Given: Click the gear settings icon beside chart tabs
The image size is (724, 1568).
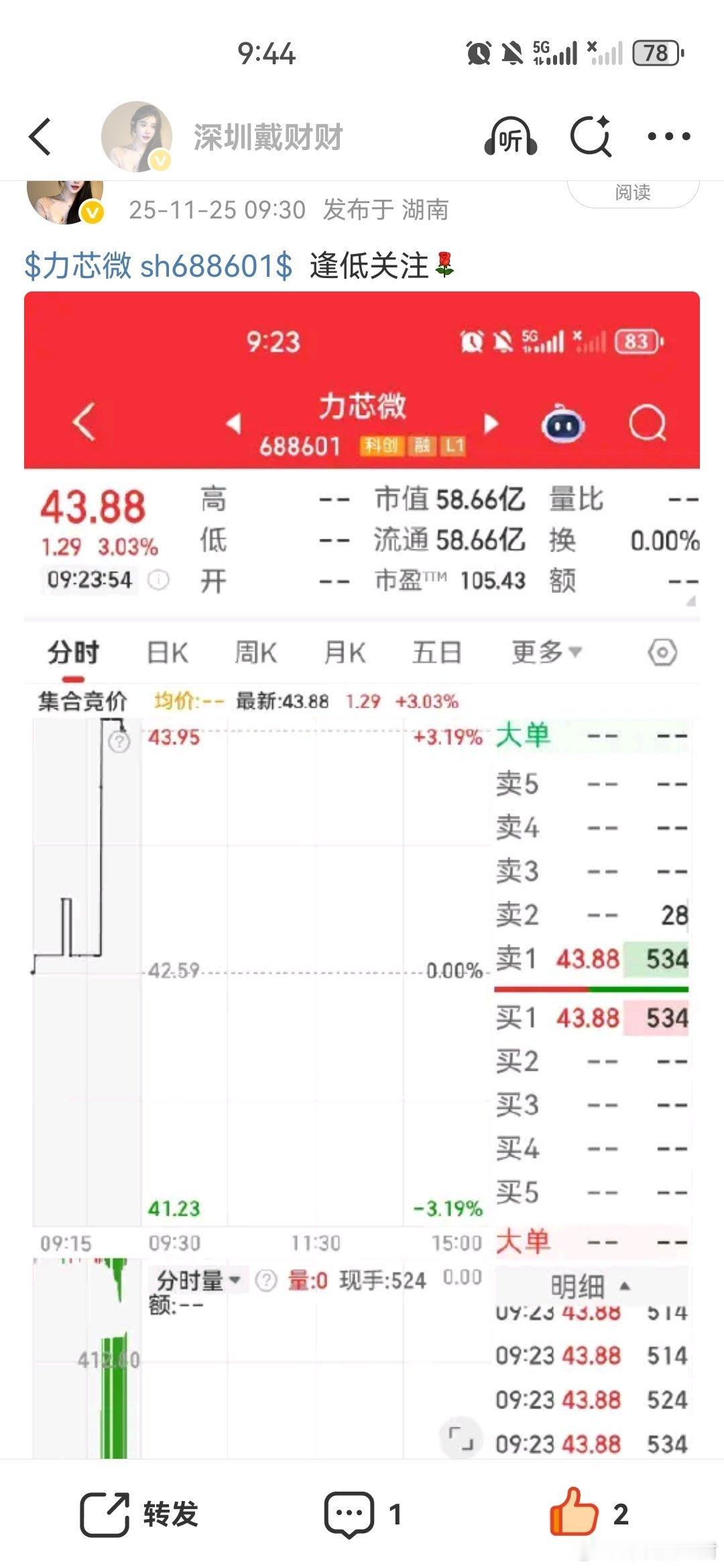Looking at the screenshot, I should click(661, 651).
